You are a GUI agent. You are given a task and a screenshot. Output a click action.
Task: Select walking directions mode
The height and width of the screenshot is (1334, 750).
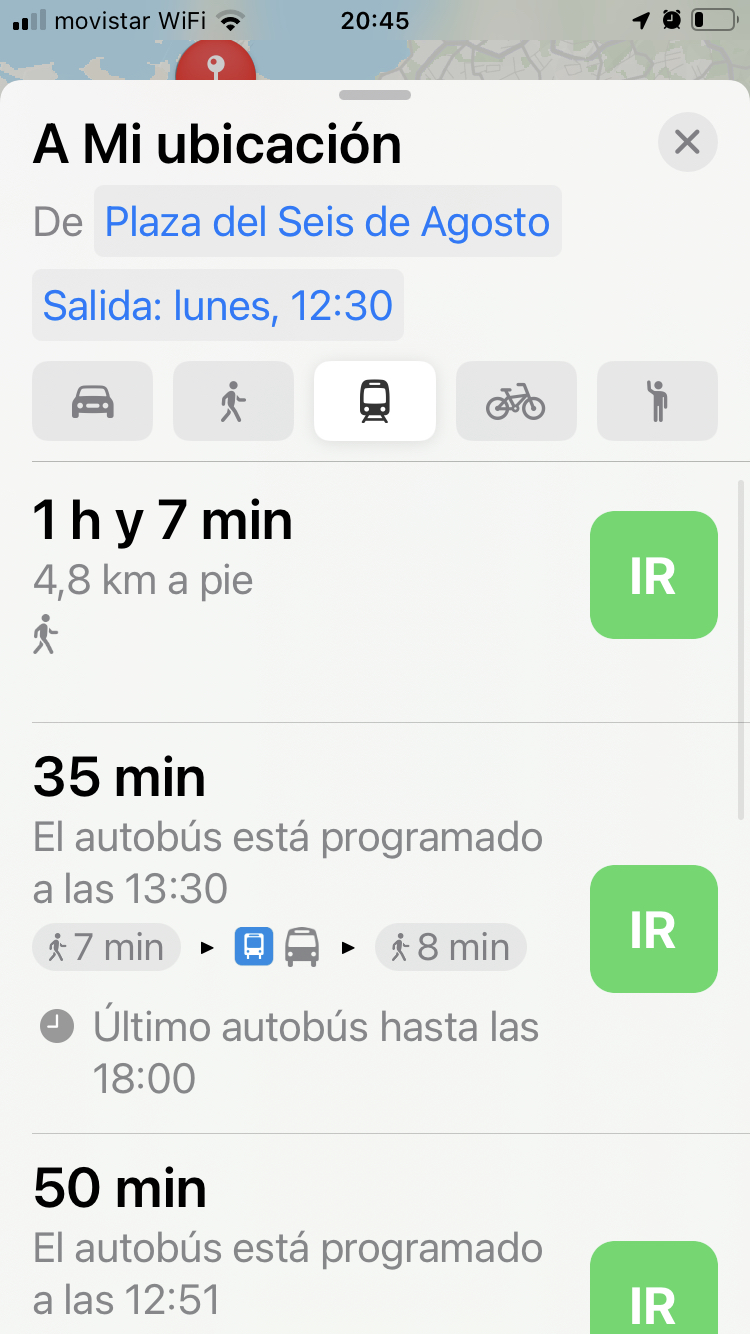(233, 401)
